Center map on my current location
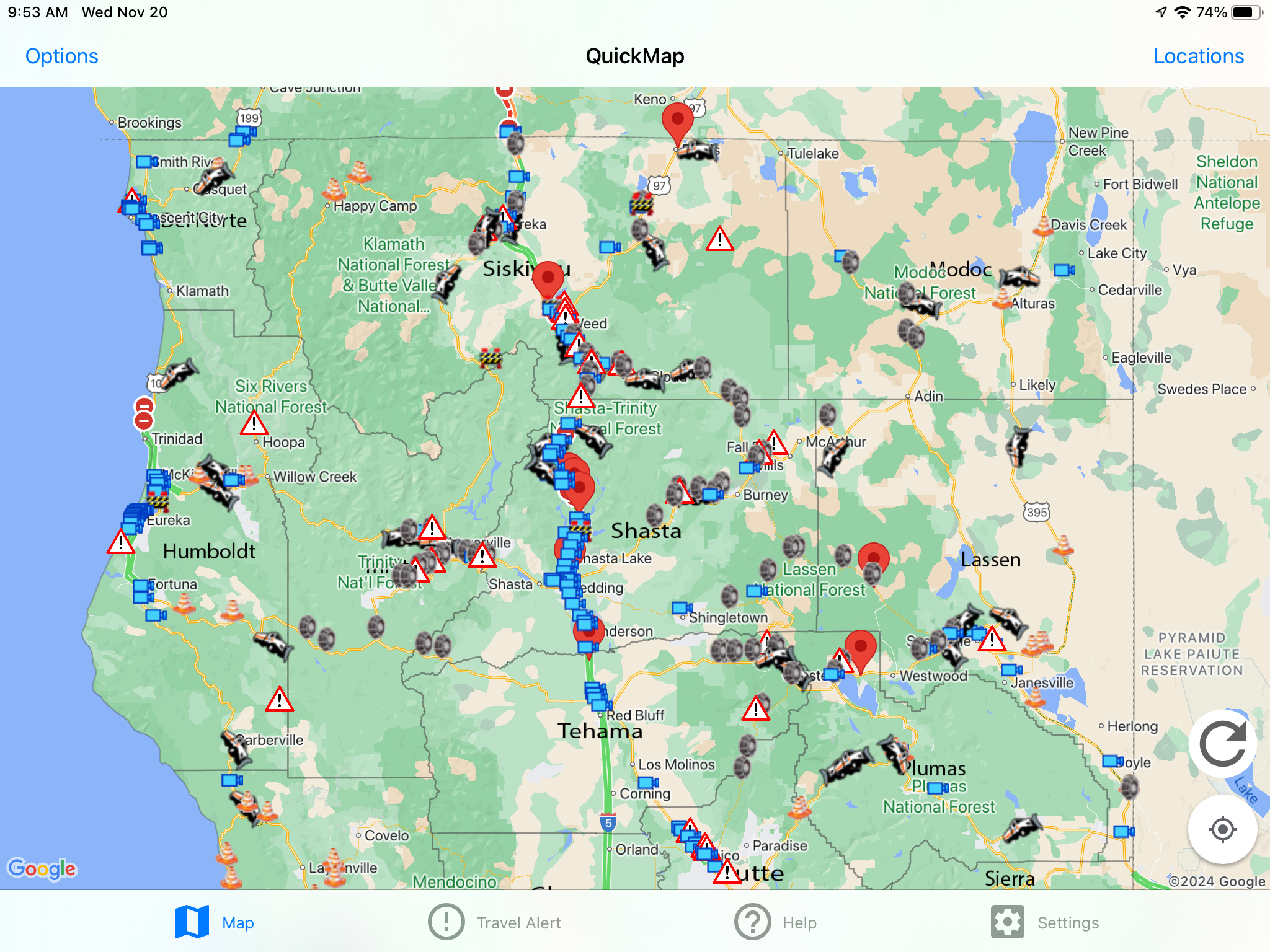 (x=1222, y=829)
